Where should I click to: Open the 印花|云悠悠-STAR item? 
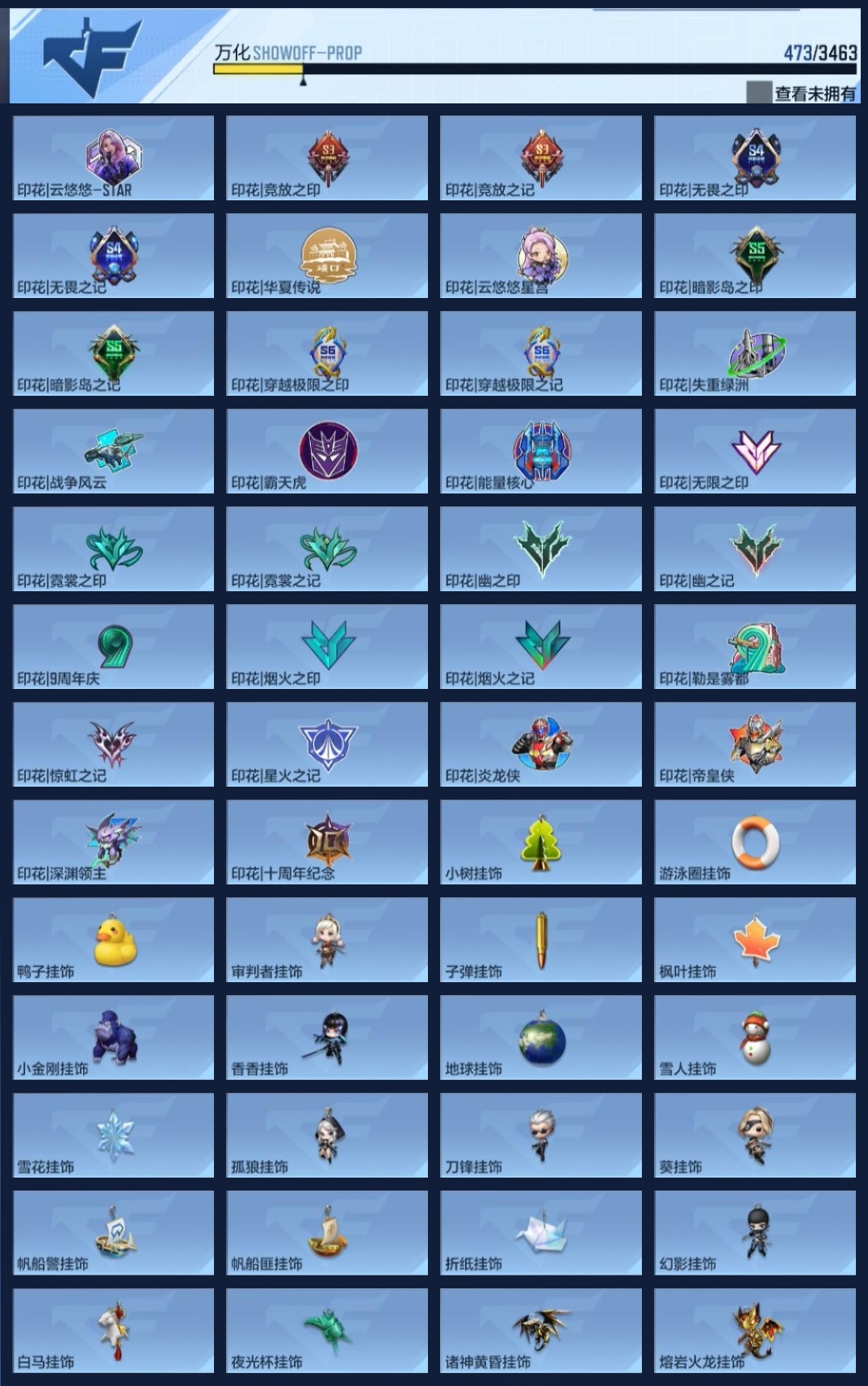pyautogui.click(x=114, y=158)
